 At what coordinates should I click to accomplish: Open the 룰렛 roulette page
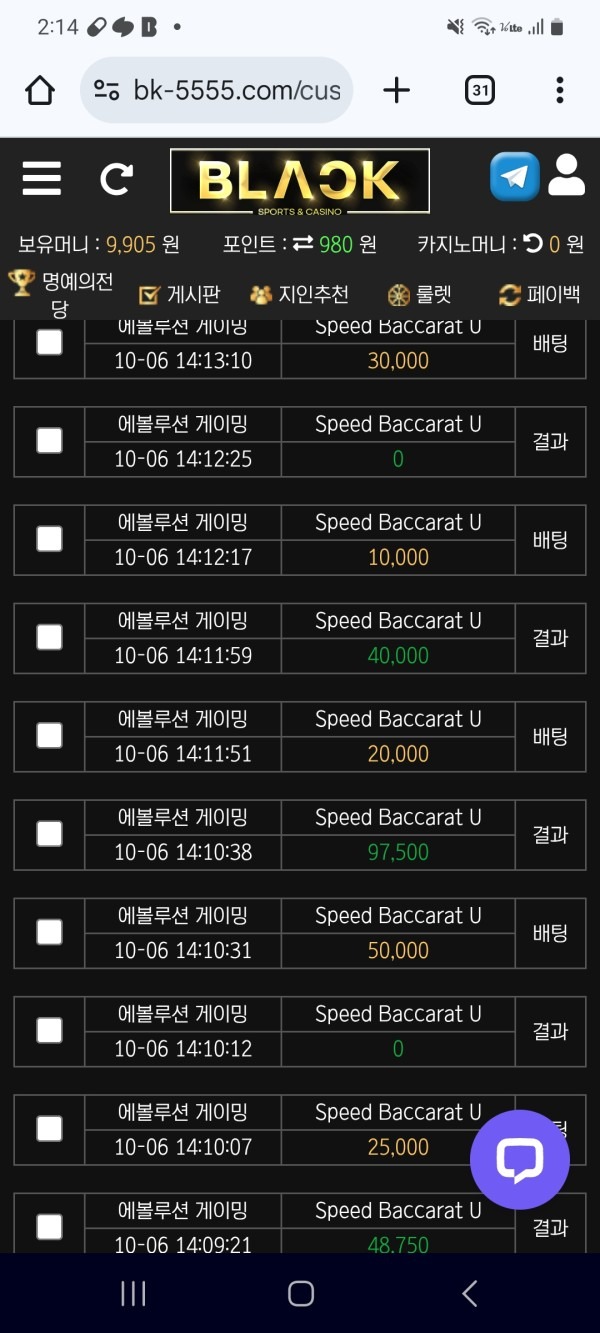(x=420, y=294)
